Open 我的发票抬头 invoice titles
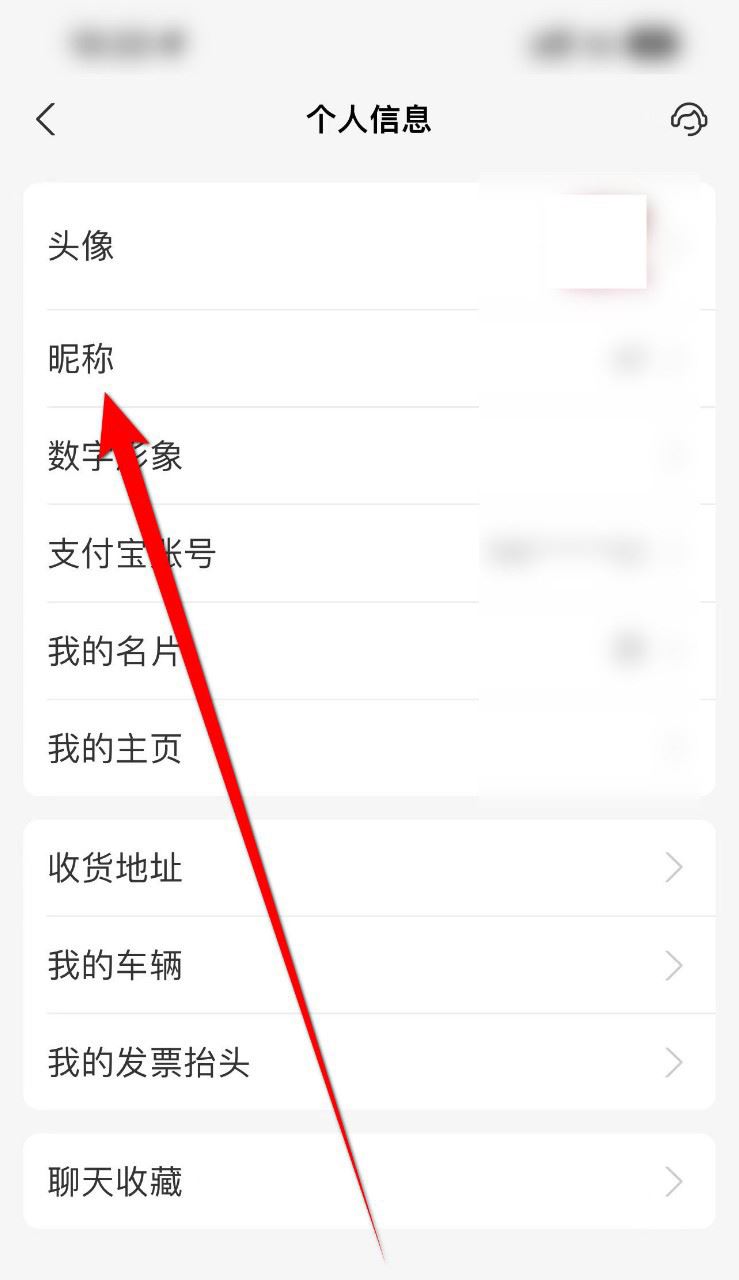This screenshot has height=1280, width=739. 369,1062
